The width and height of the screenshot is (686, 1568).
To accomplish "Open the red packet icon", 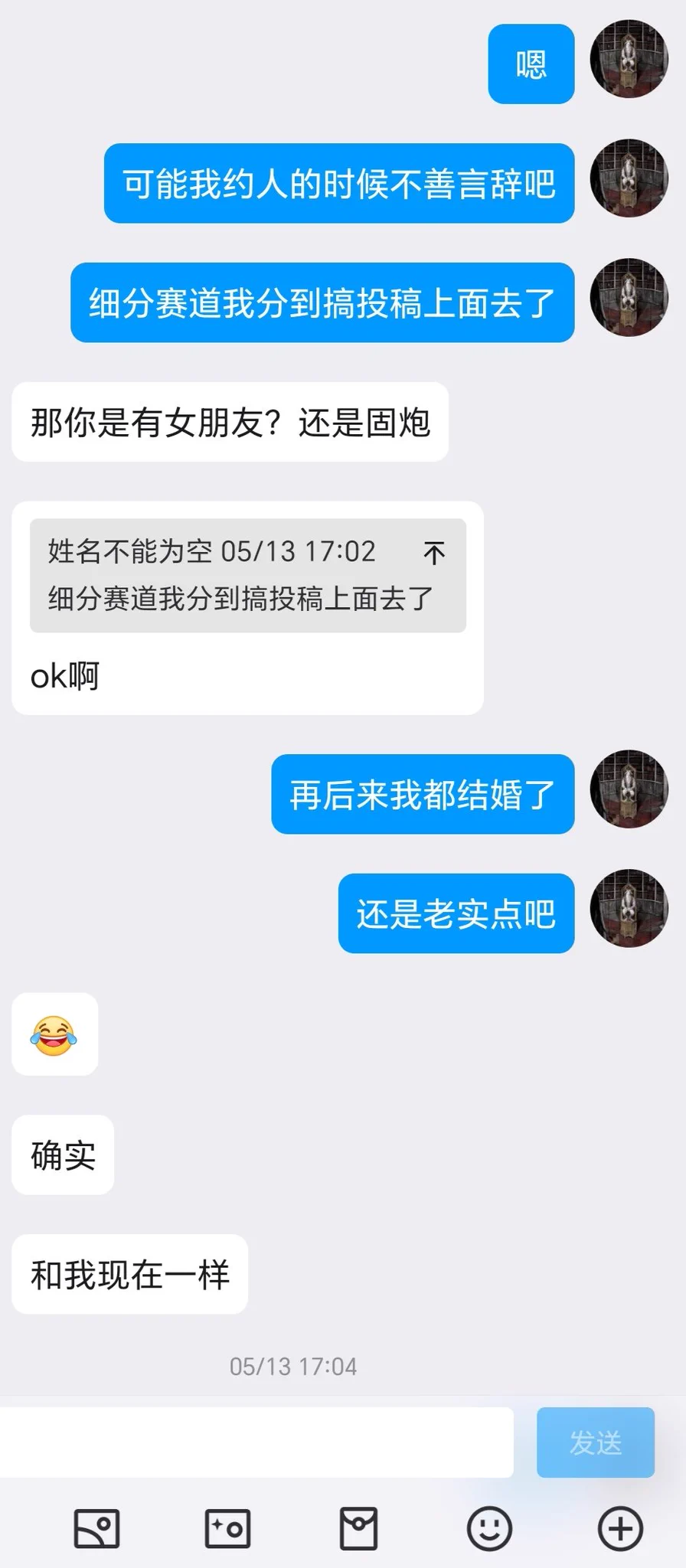I will pos(358,1529).
